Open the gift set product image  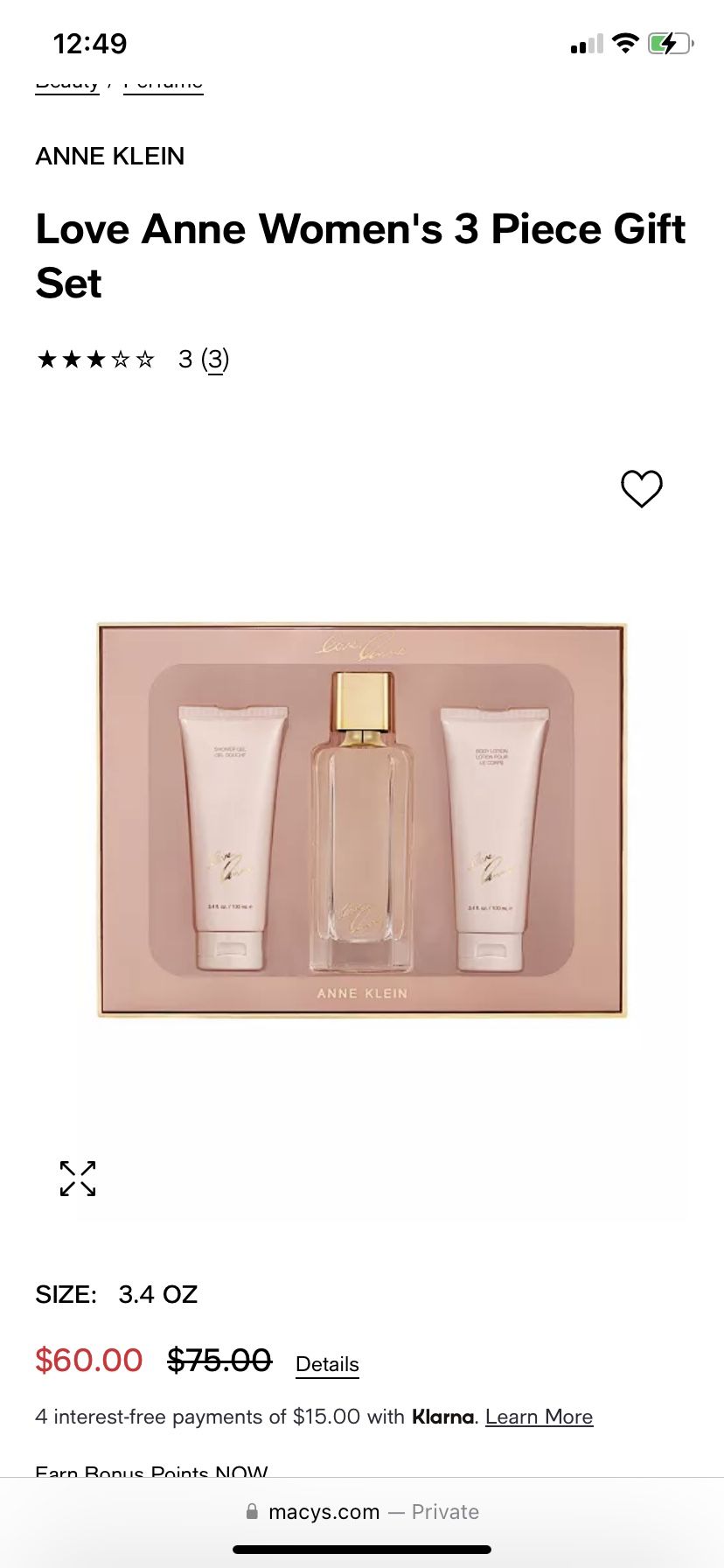[362, 820]
